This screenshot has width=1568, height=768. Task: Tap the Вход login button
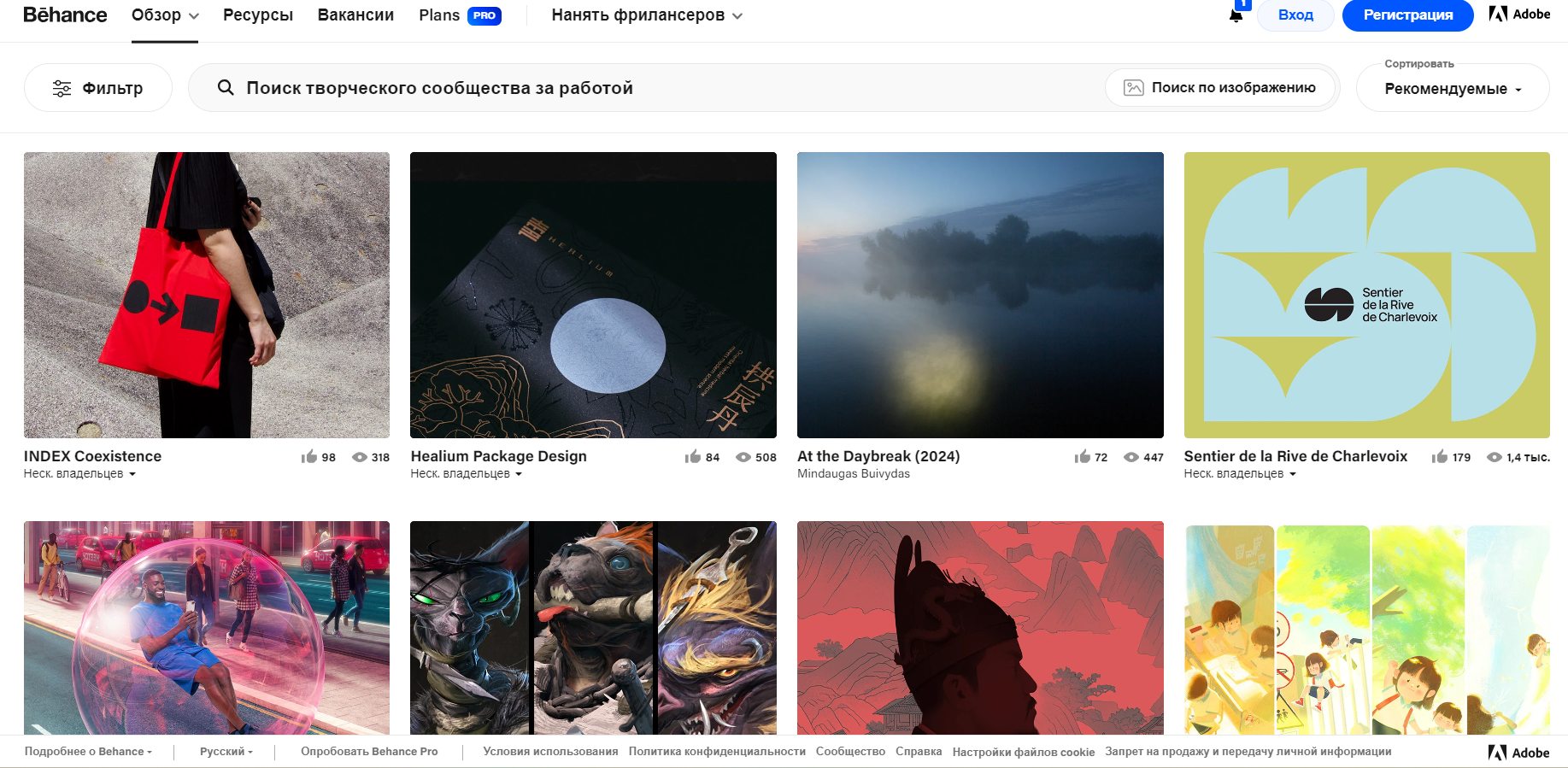click(1295, 15)
